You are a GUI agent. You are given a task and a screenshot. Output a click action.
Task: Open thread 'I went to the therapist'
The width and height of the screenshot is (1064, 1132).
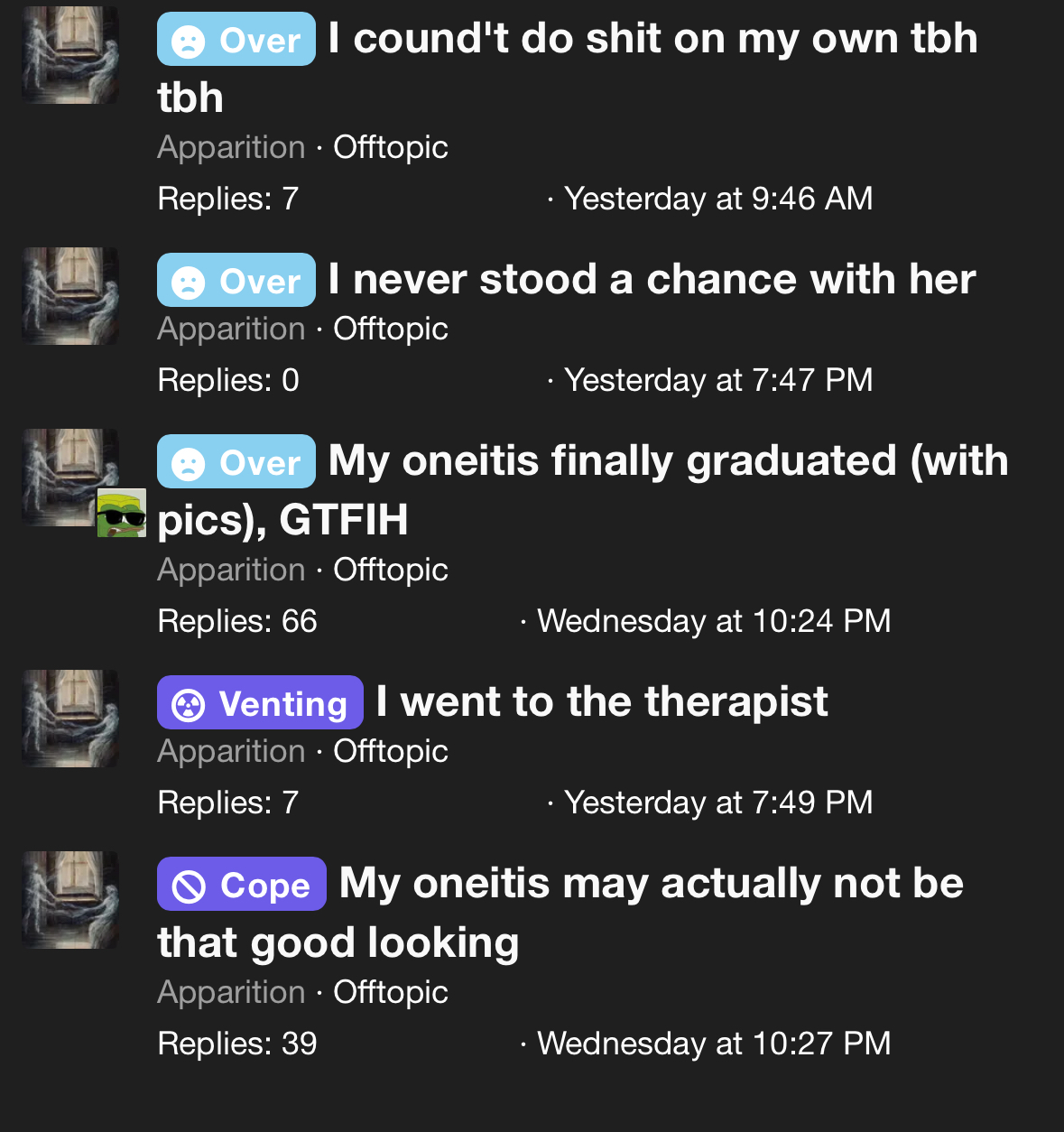click(602, 702)
